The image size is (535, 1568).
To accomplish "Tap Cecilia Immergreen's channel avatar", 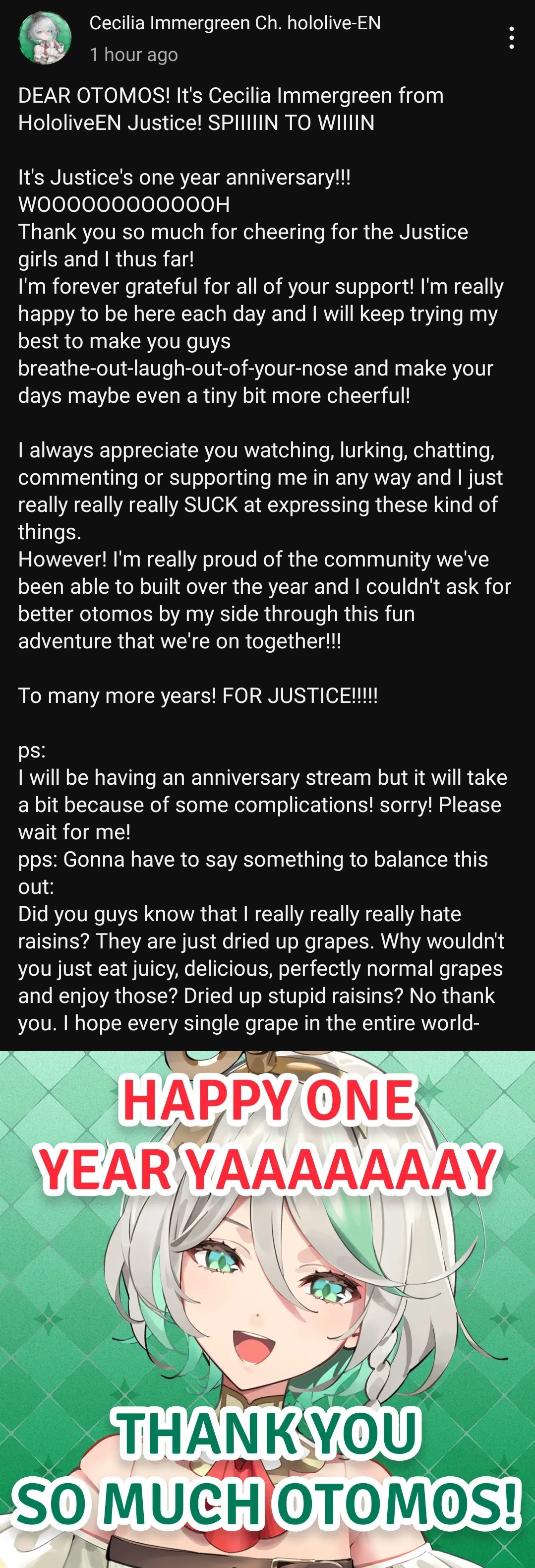I will pyautogui.click(x=45, y=38).
